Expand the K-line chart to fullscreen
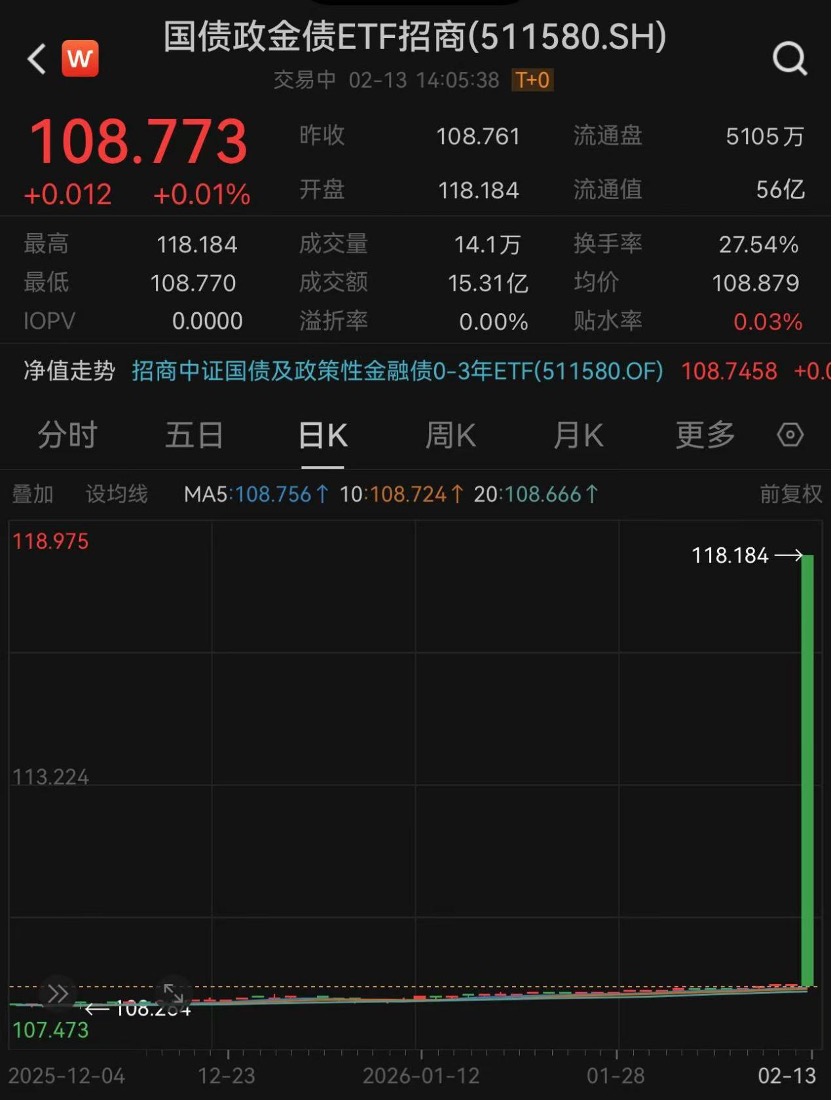The width and height of the screenshot is (832, 1100). (173, 993)
